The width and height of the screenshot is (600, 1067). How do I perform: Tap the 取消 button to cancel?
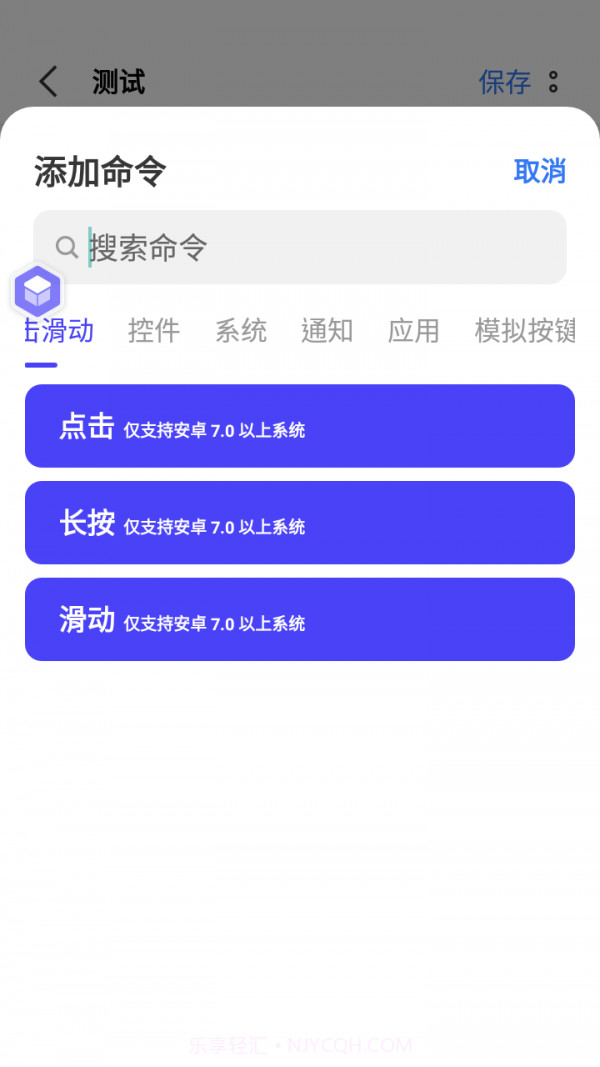click(539, 171)
